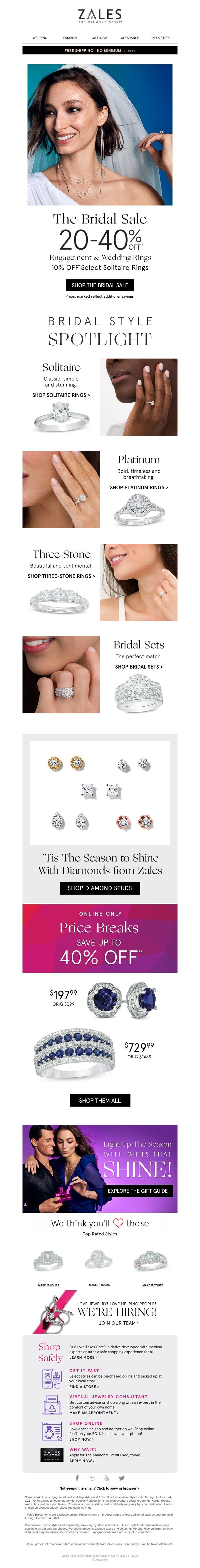The width and height of the screenshot is (200, 1568).
Task: Go to the Fashion section
Action: [x=70, y=38]
